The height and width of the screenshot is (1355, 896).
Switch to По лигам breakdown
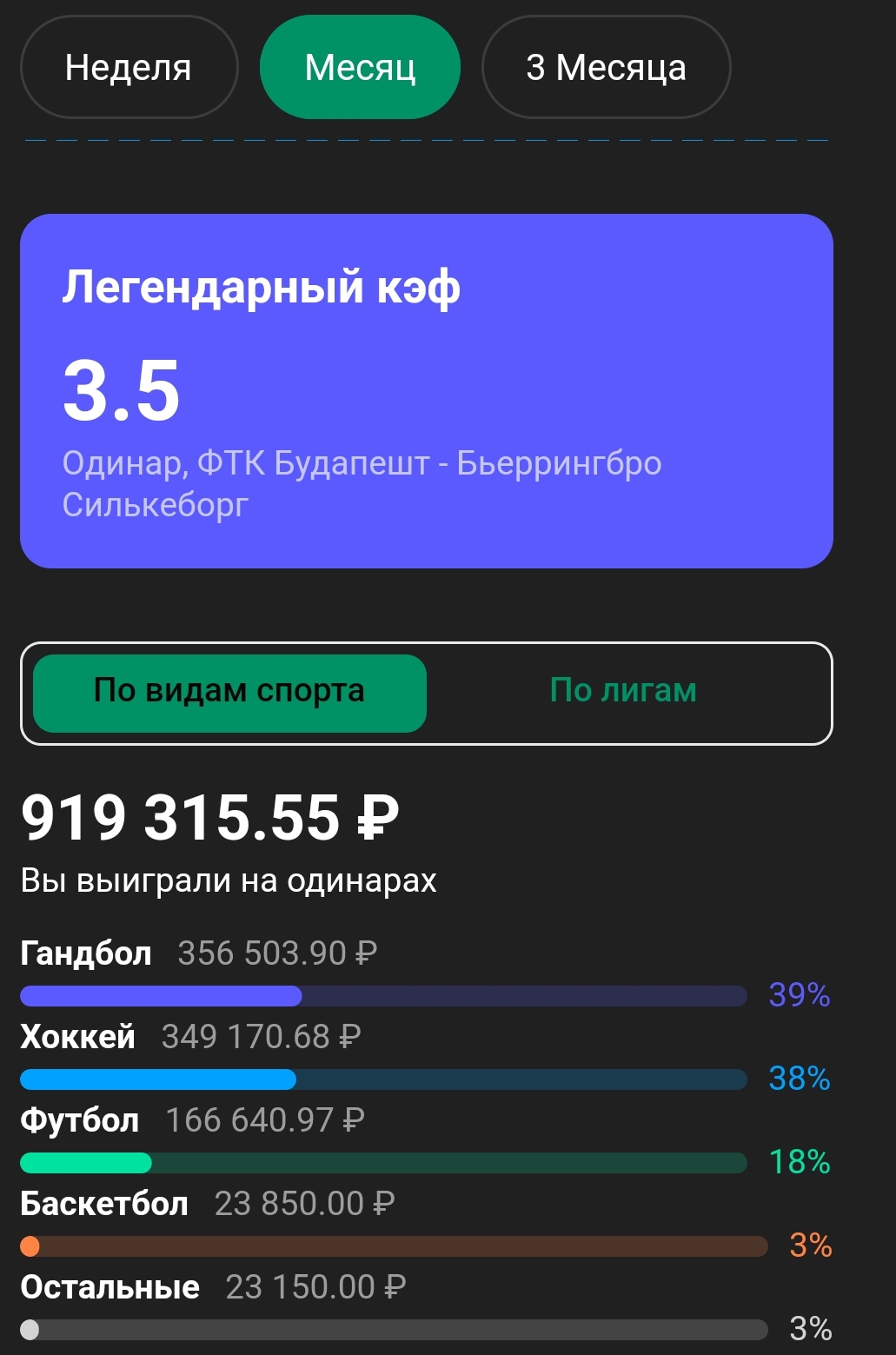(623, 692)
